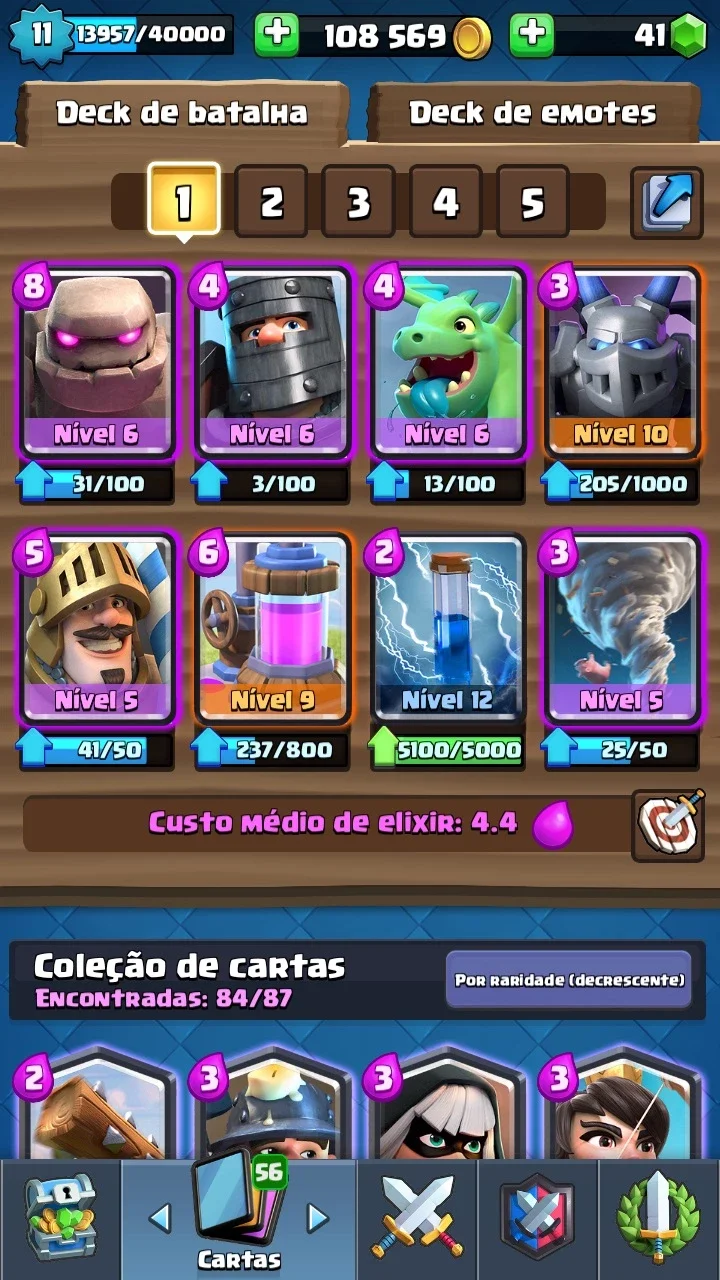The width and height of the screenshot is (720, 1280).
Task: Select deck slot 4
Action: (x=445, y=202)
